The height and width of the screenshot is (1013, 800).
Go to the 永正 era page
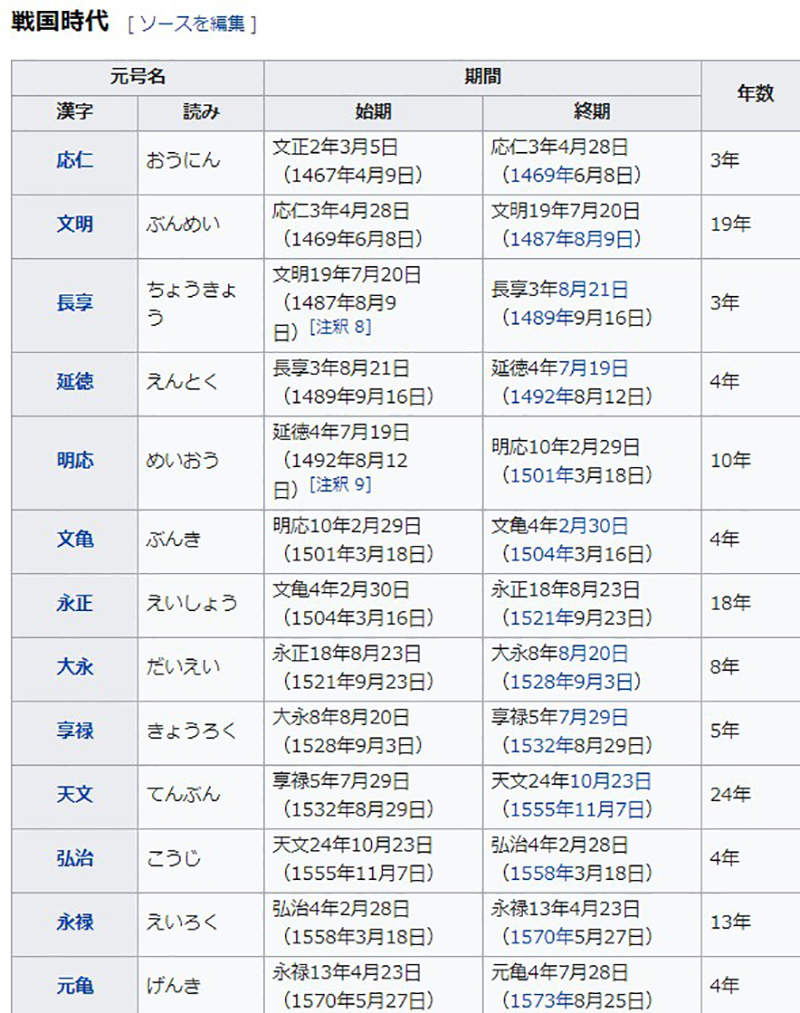75,603
